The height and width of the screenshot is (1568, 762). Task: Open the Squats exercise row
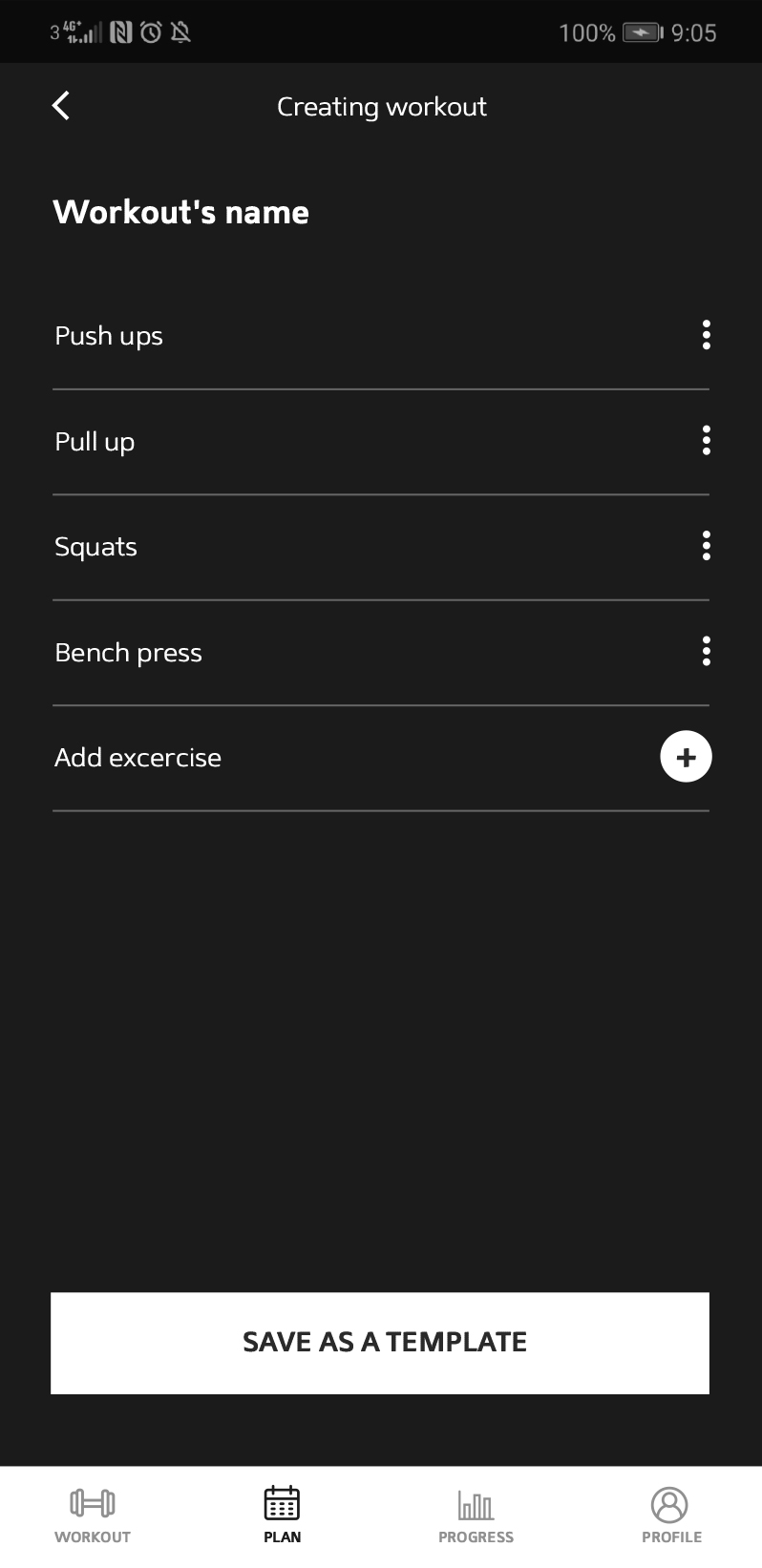[x=380, y=547]
